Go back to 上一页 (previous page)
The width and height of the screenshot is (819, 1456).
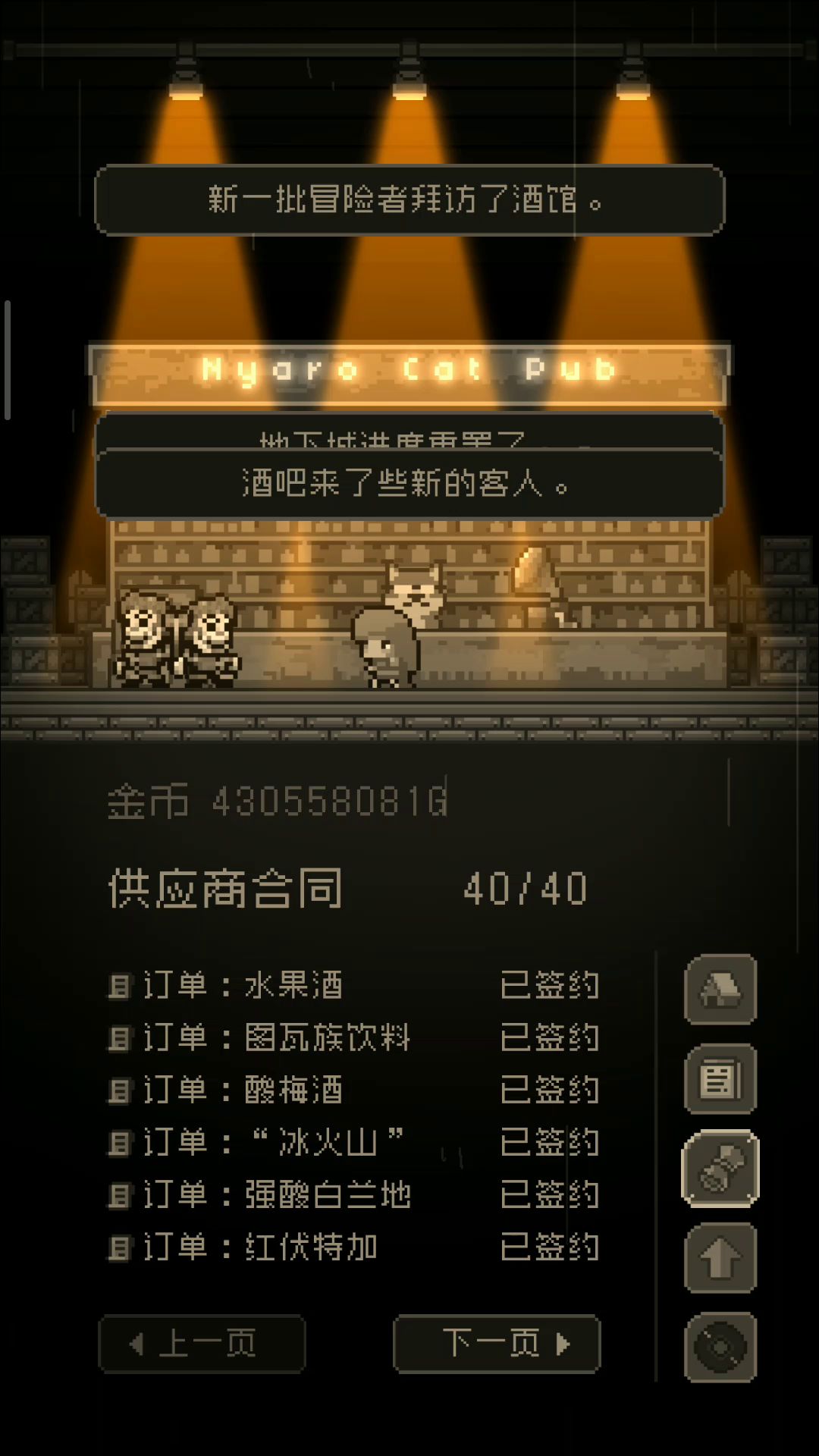point(202,1344)
